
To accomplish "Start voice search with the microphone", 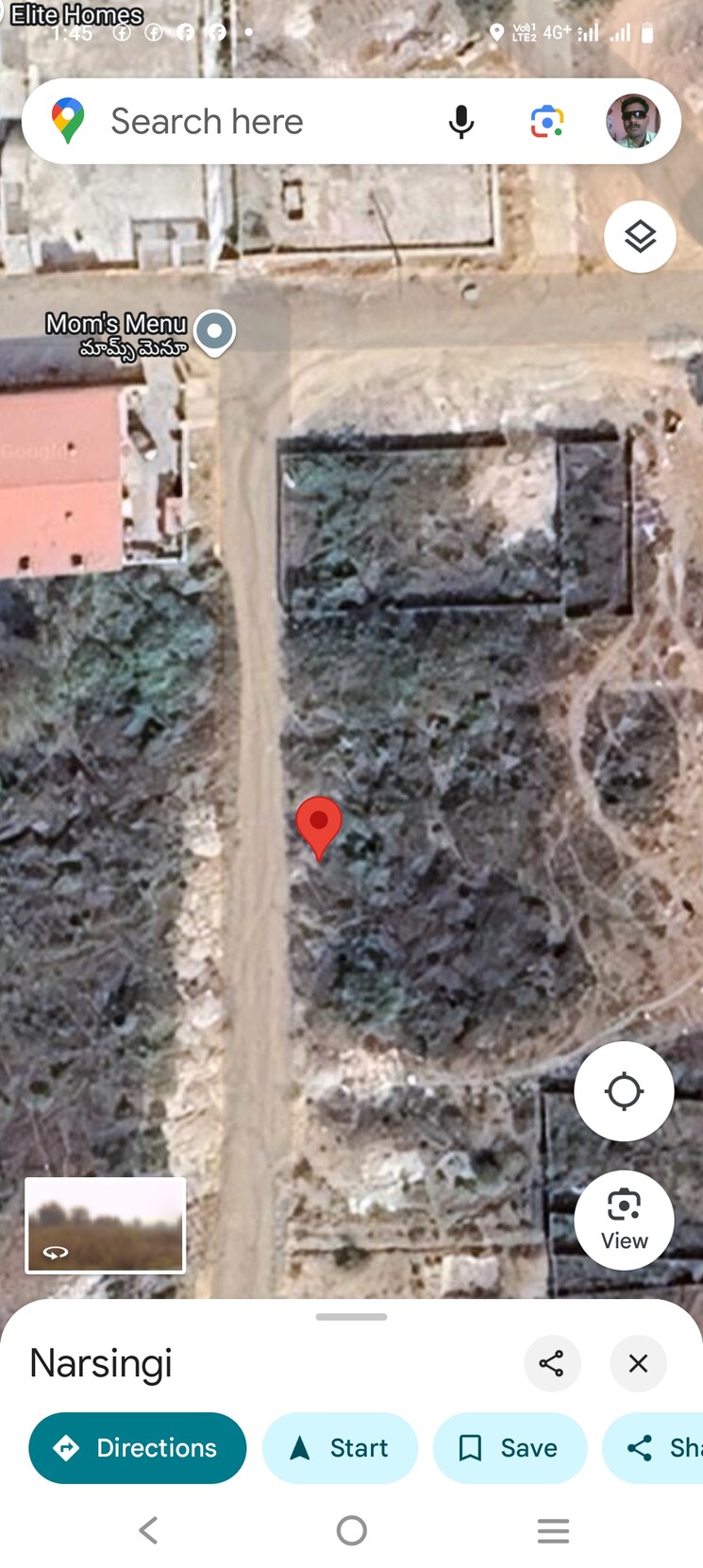I will click(461, 122).
